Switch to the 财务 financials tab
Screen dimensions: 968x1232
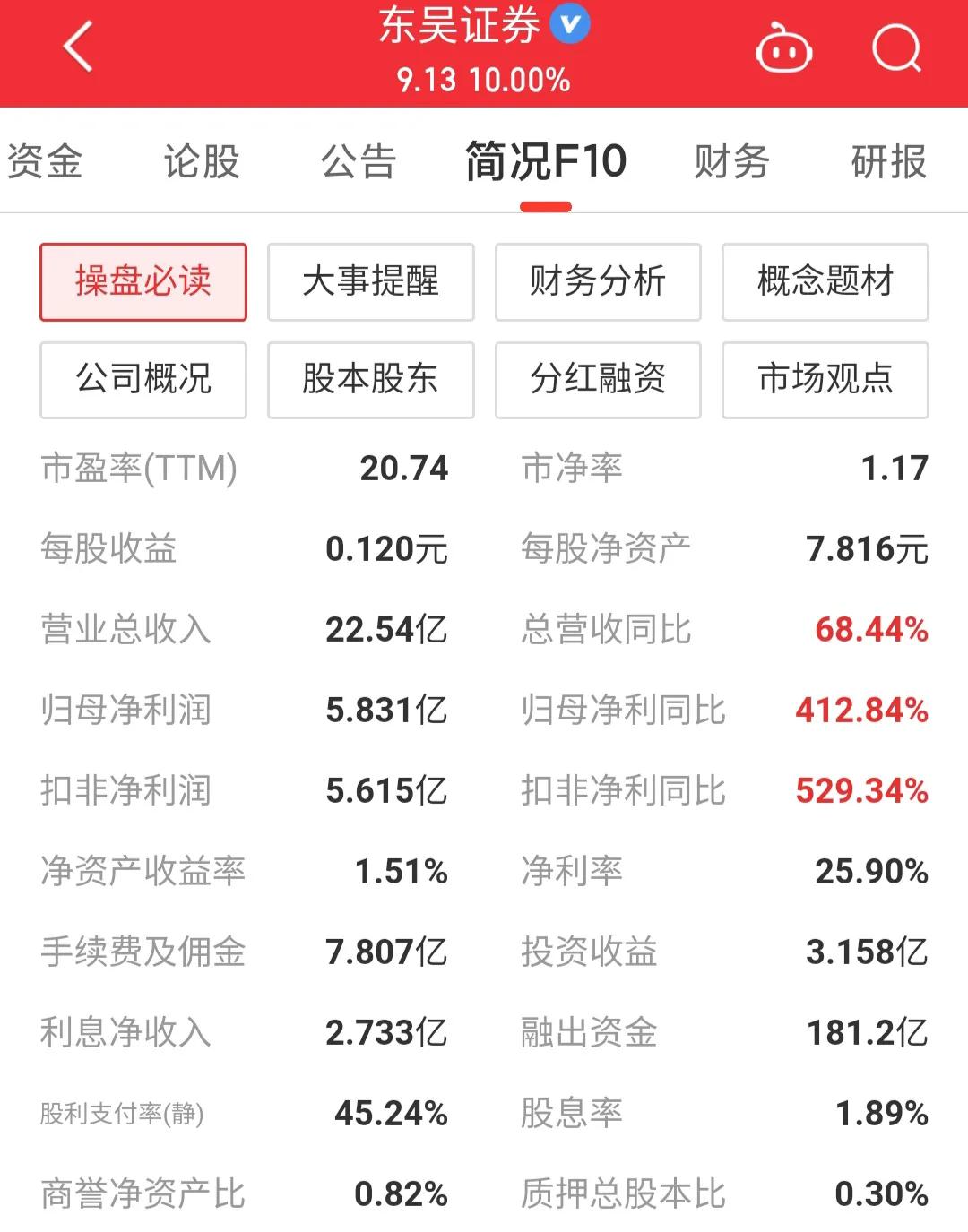[730, 161]
